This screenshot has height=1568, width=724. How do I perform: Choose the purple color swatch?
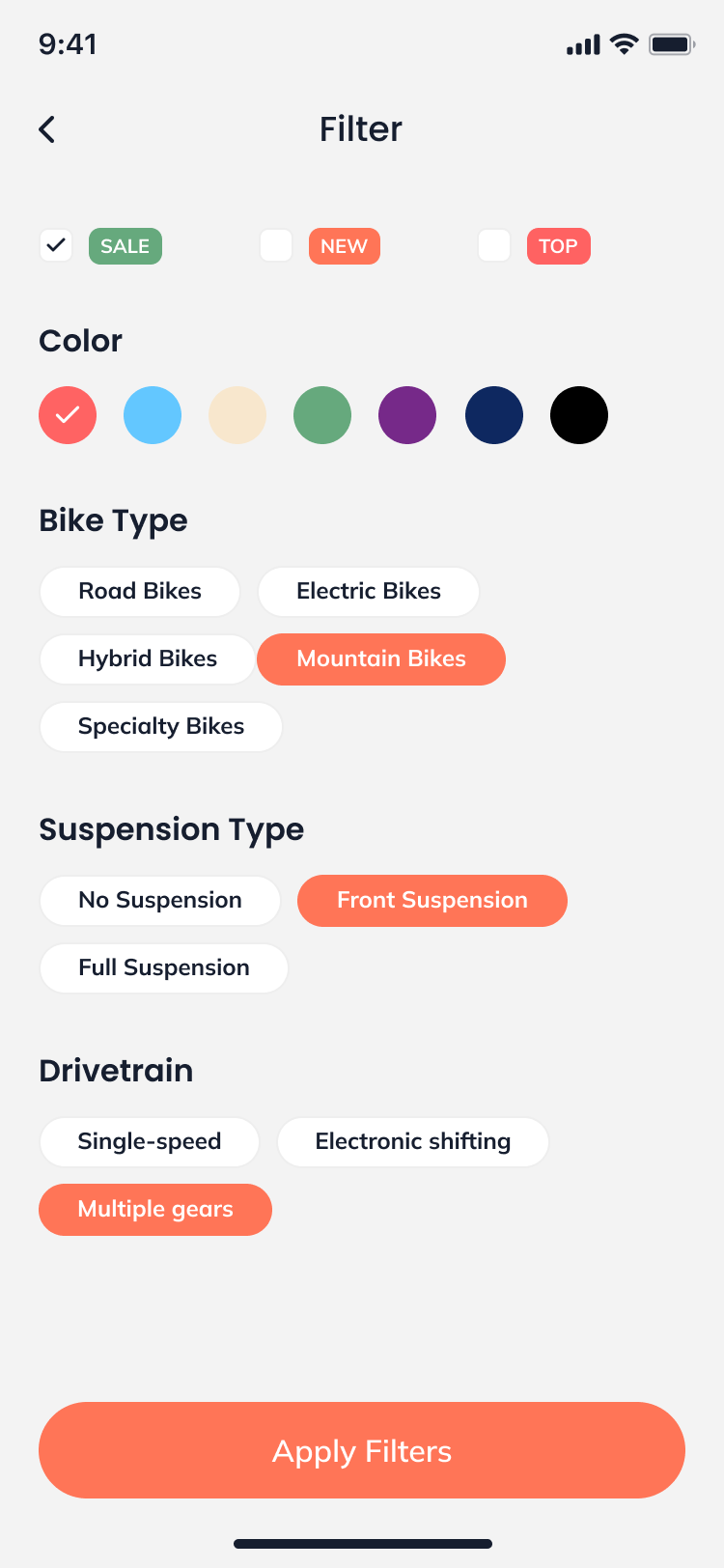407,415
